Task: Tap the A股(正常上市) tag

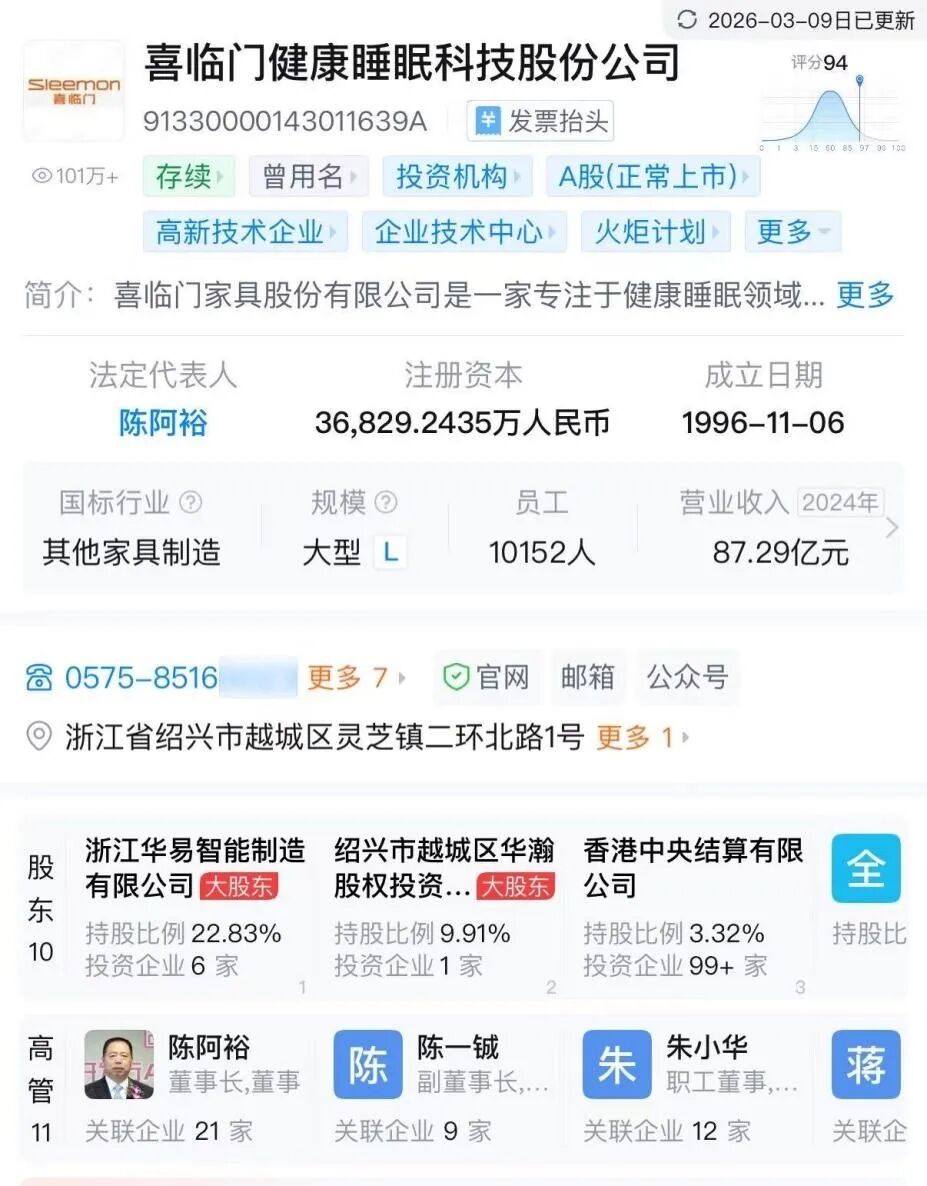Action: [x=652, y=177]
